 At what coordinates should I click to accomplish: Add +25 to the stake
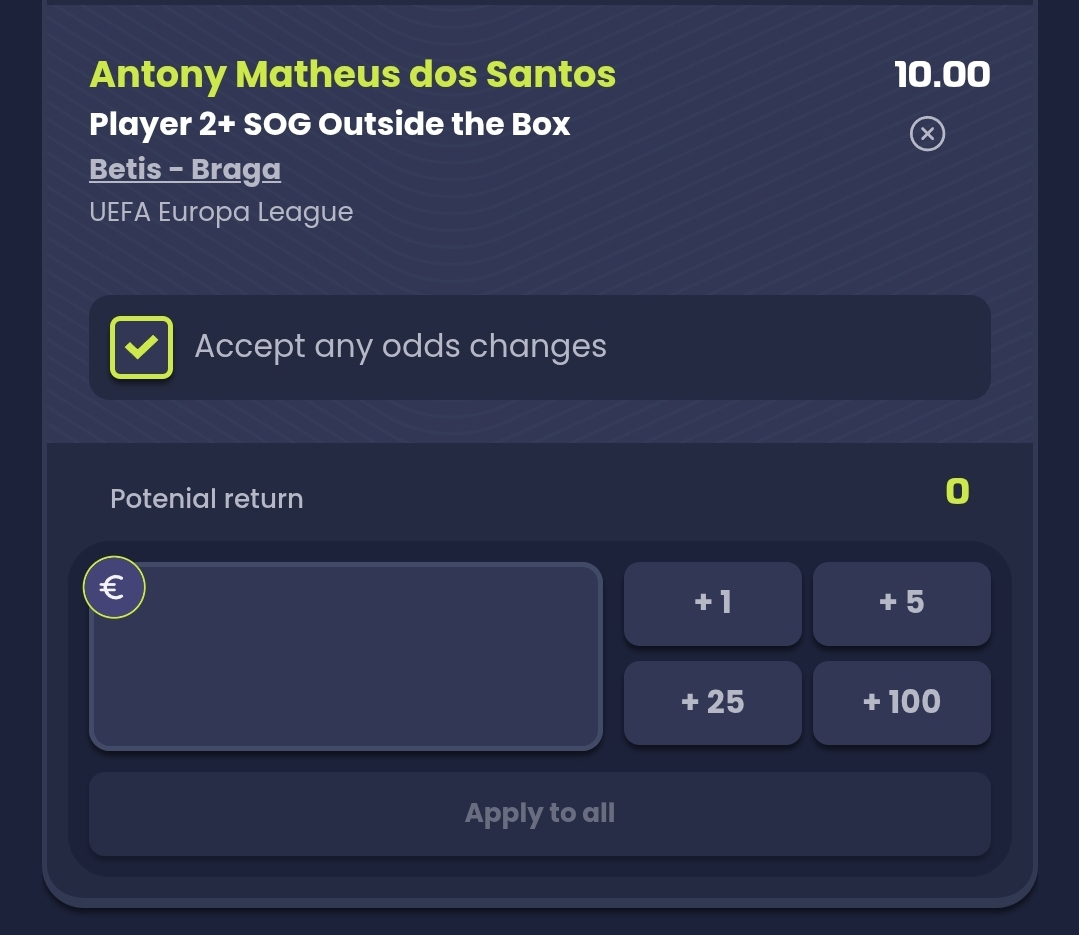point(712,702)
